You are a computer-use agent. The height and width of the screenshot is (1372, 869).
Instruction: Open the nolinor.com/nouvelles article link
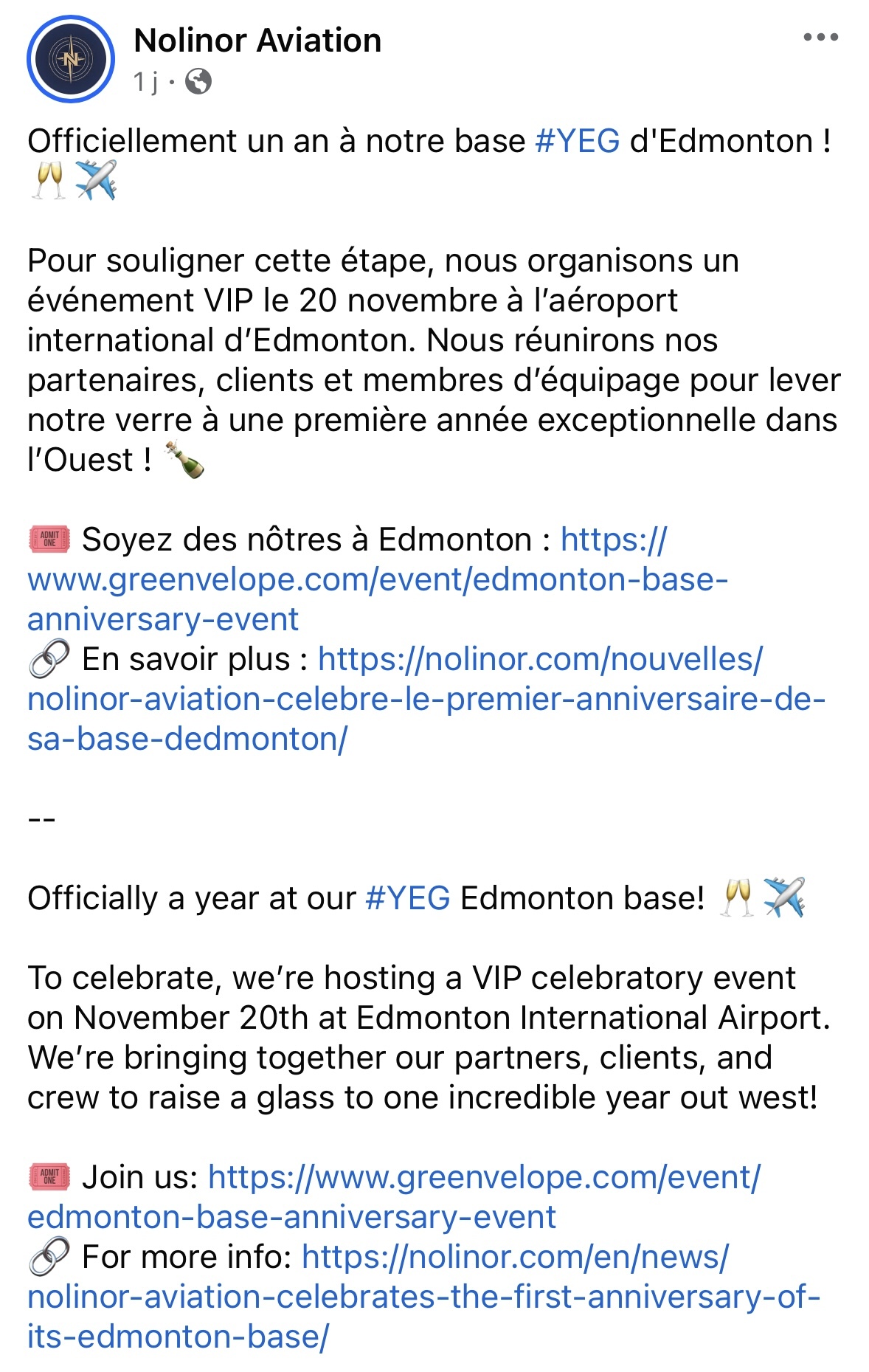(x=426, y=700)
